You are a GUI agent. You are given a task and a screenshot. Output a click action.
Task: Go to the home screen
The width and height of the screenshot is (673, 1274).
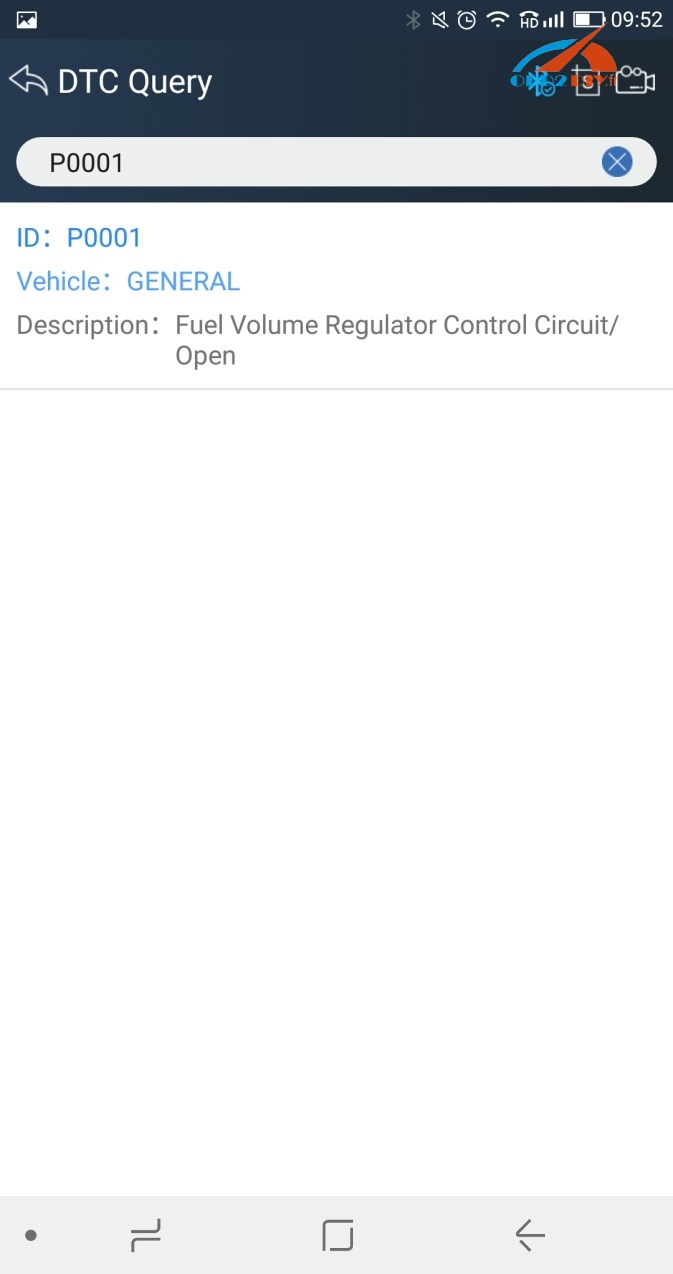tap(338, 1236)
